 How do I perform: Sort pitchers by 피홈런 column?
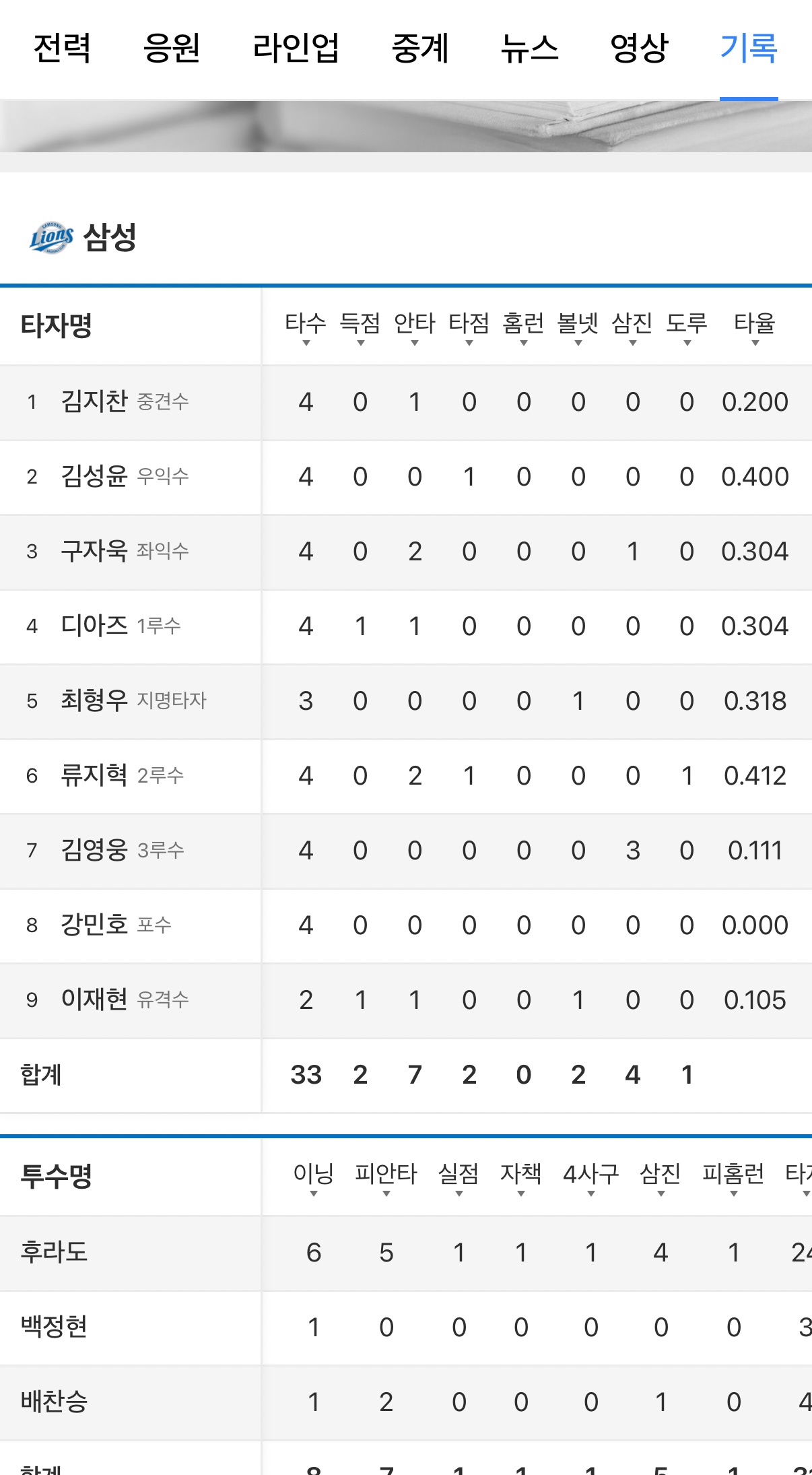[x=734, y=1178]
